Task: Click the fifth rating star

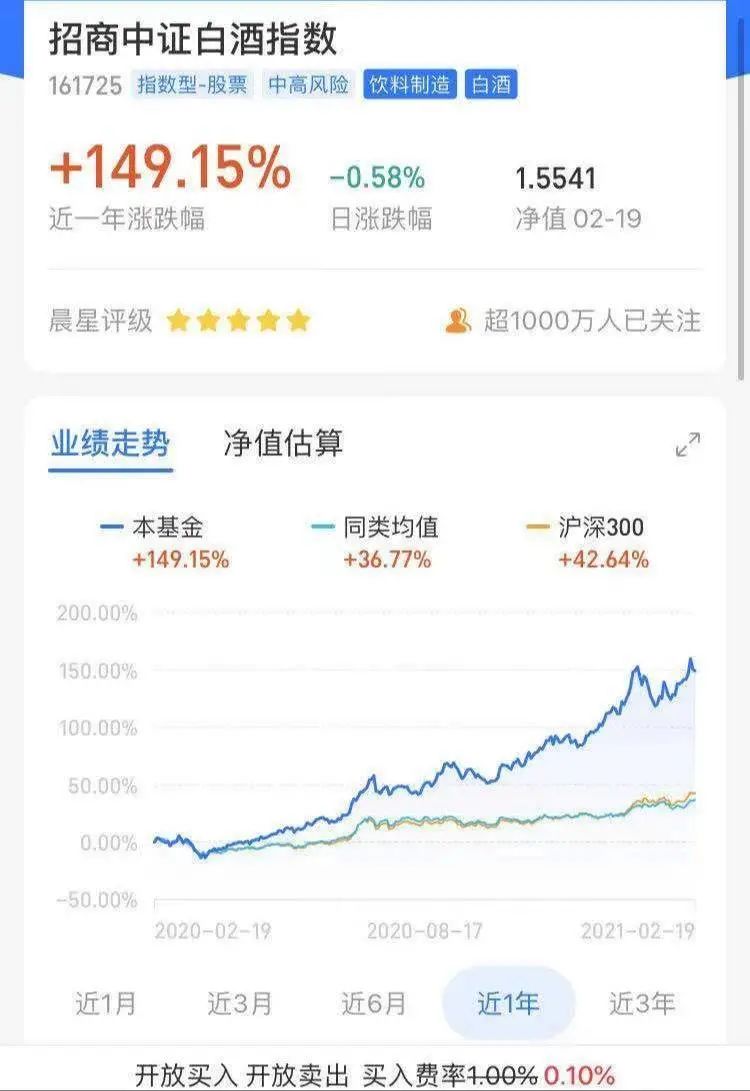Action: pyautogui.click(x=295, y=318)
